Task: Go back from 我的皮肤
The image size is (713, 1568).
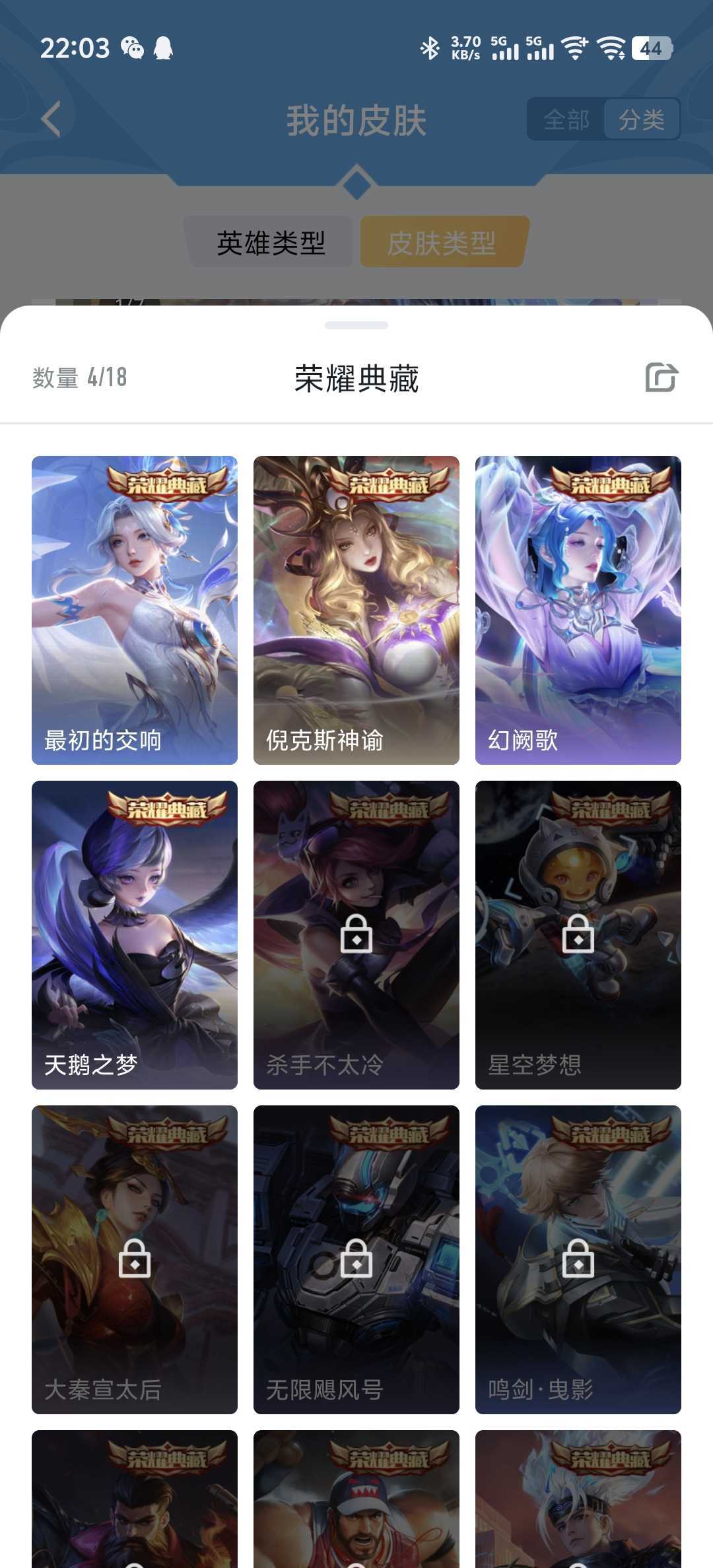Action: click(x=51, y=119)
